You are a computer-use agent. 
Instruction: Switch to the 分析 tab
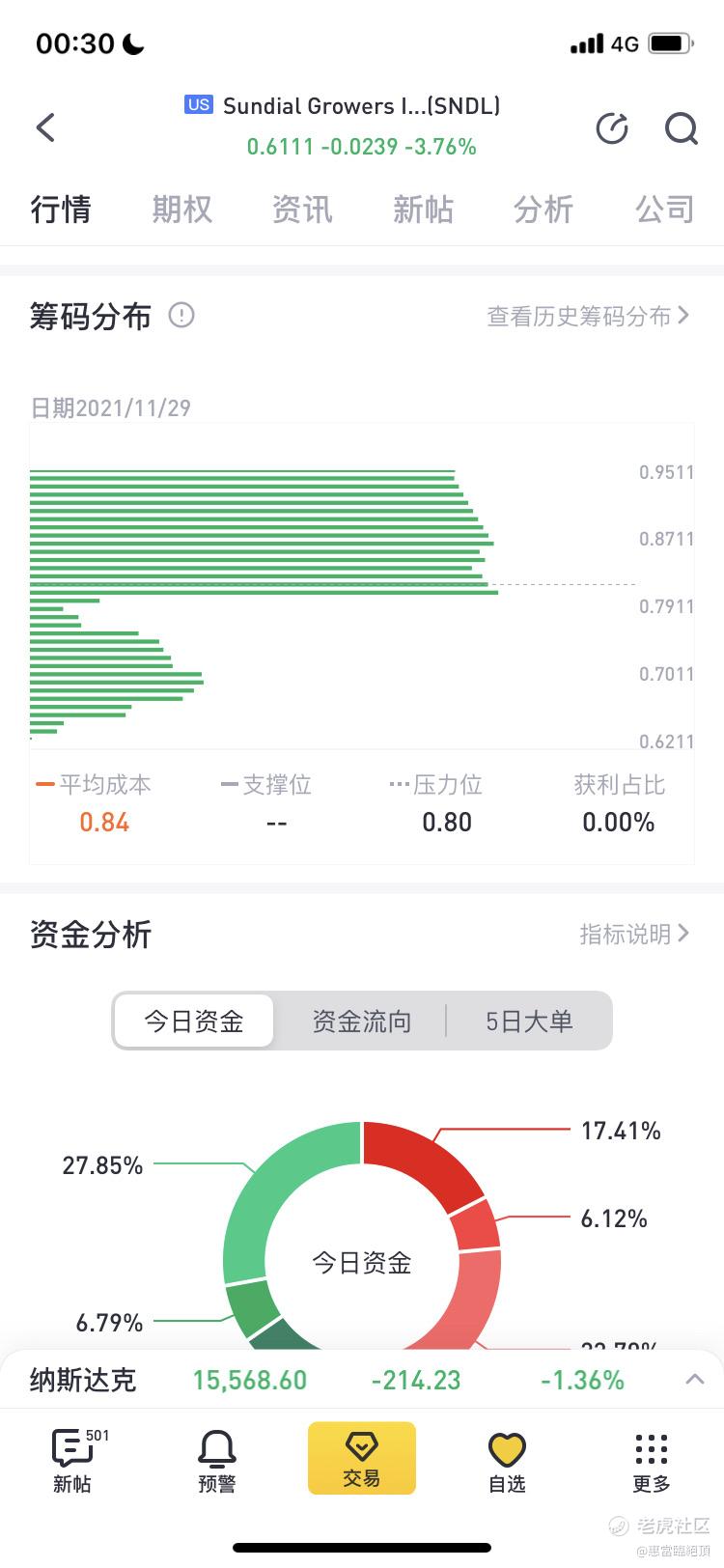click(543, 209)
